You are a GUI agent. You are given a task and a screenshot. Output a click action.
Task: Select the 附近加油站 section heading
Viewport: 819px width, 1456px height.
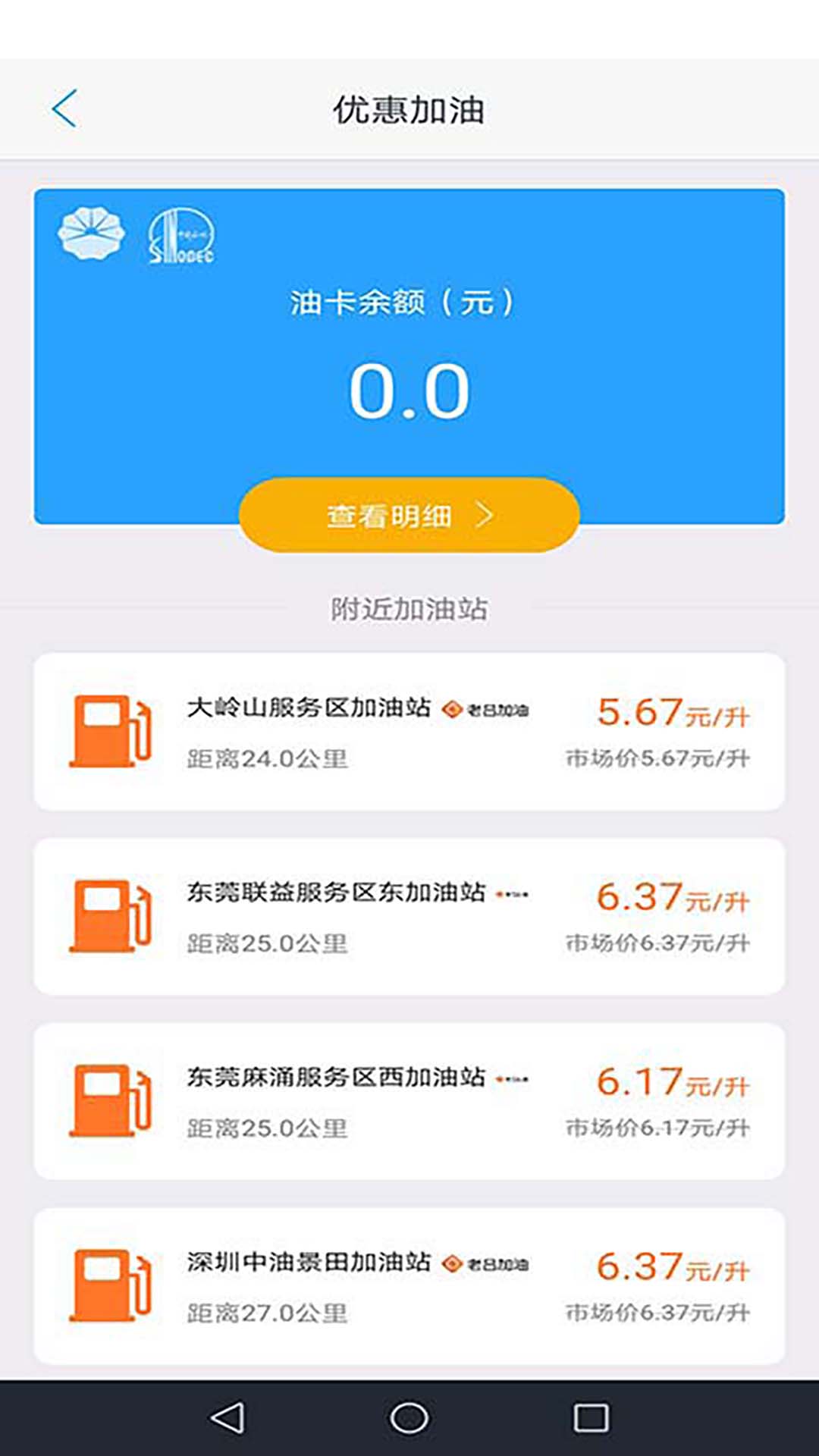[409, 607]
